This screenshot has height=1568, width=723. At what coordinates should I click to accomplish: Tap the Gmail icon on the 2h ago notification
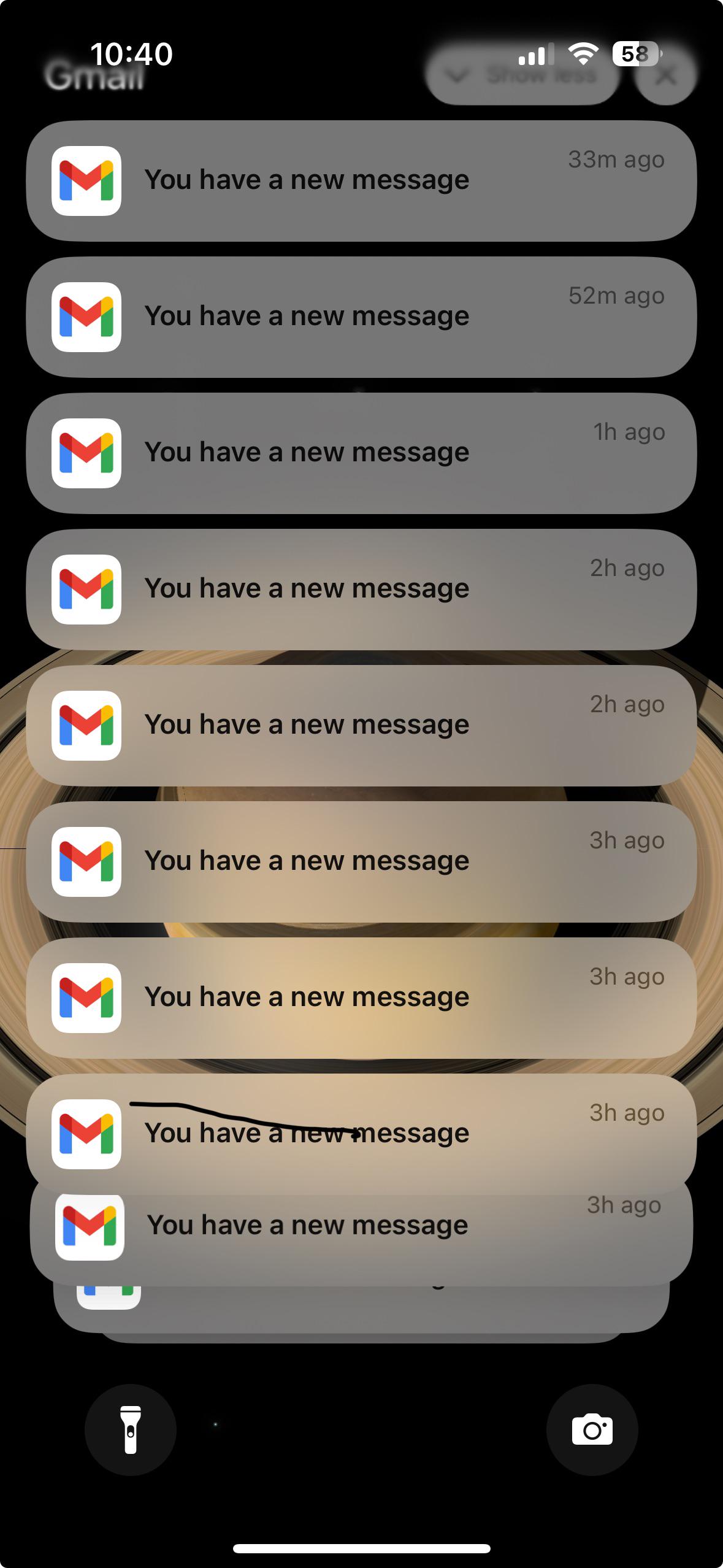click(x=86, y=587)
